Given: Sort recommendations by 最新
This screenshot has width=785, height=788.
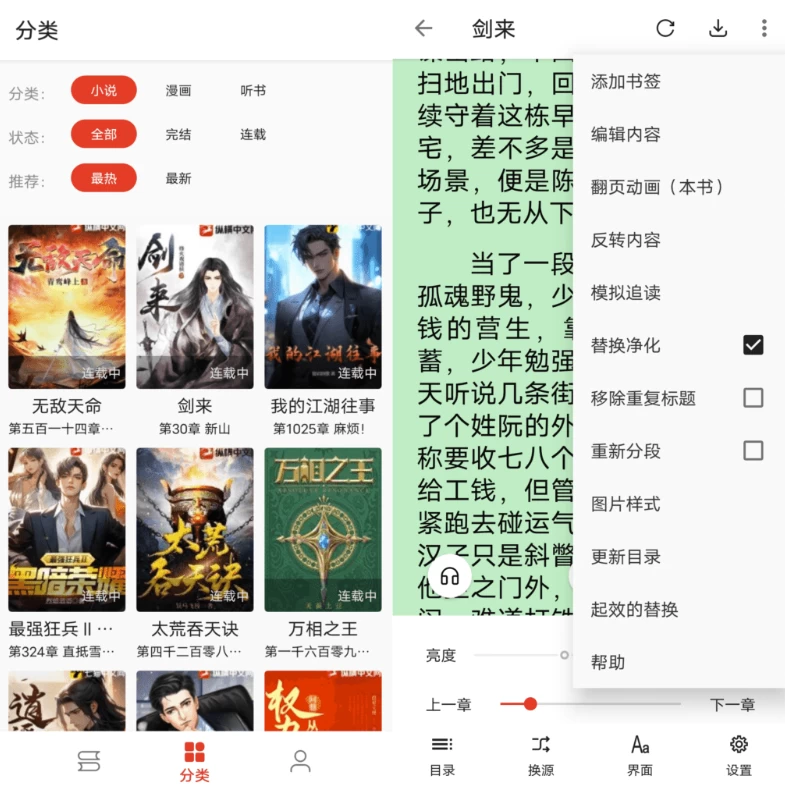Looking at the screenshot, I should 178,178.
